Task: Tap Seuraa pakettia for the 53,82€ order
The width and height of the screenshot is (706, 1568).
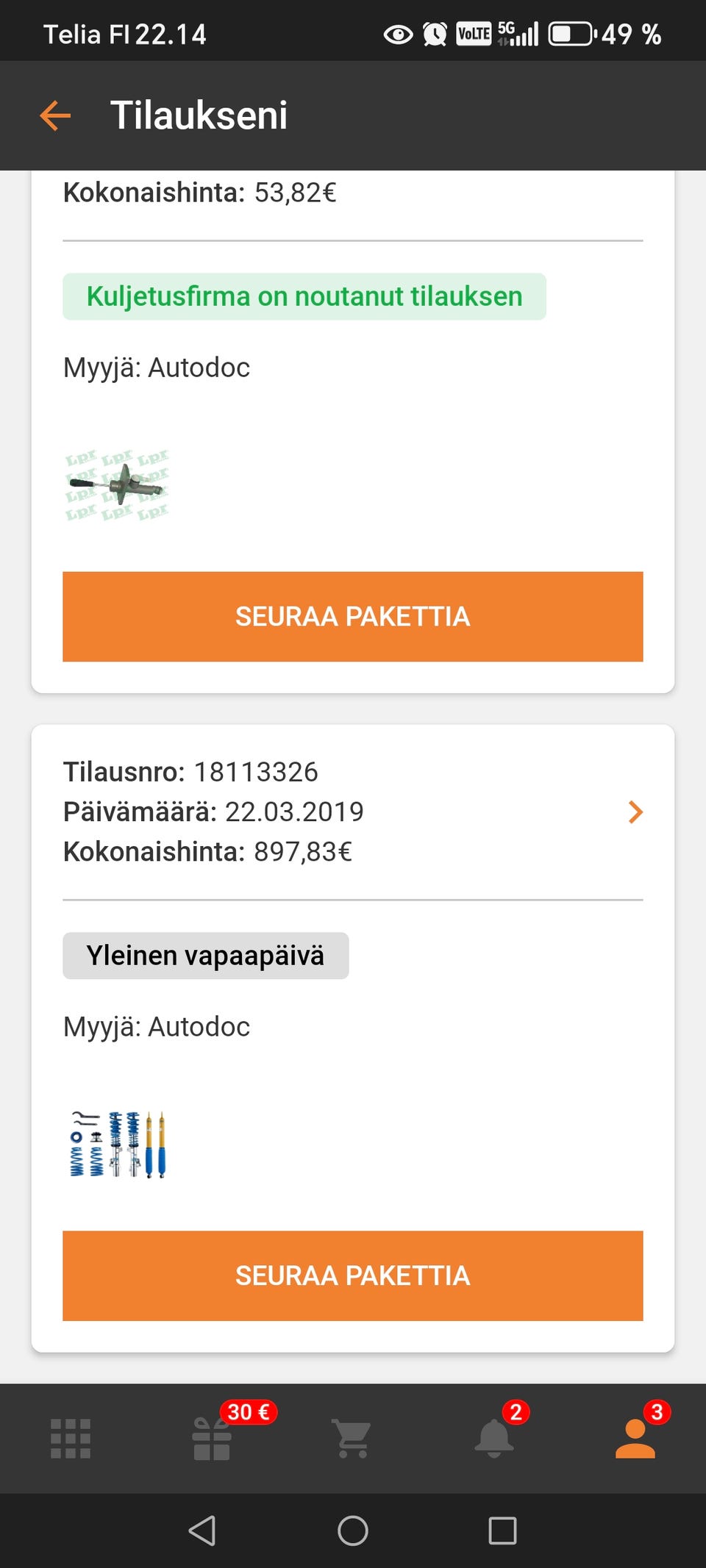Action: 353,616
